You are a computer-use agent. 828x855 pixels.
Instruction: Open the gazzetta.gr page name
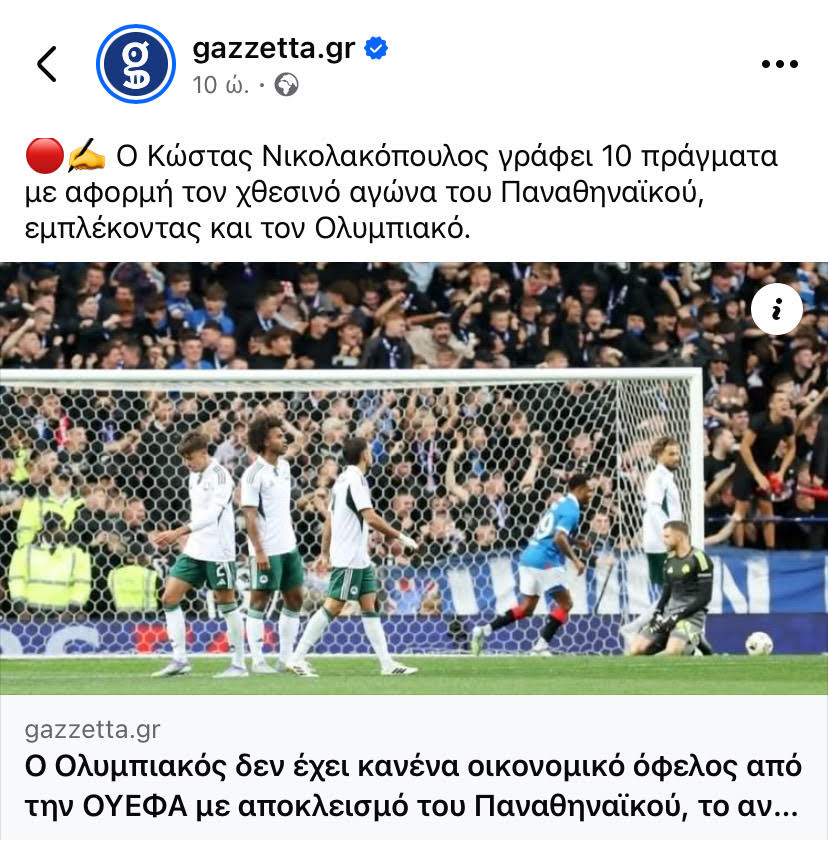coord(272,48)
